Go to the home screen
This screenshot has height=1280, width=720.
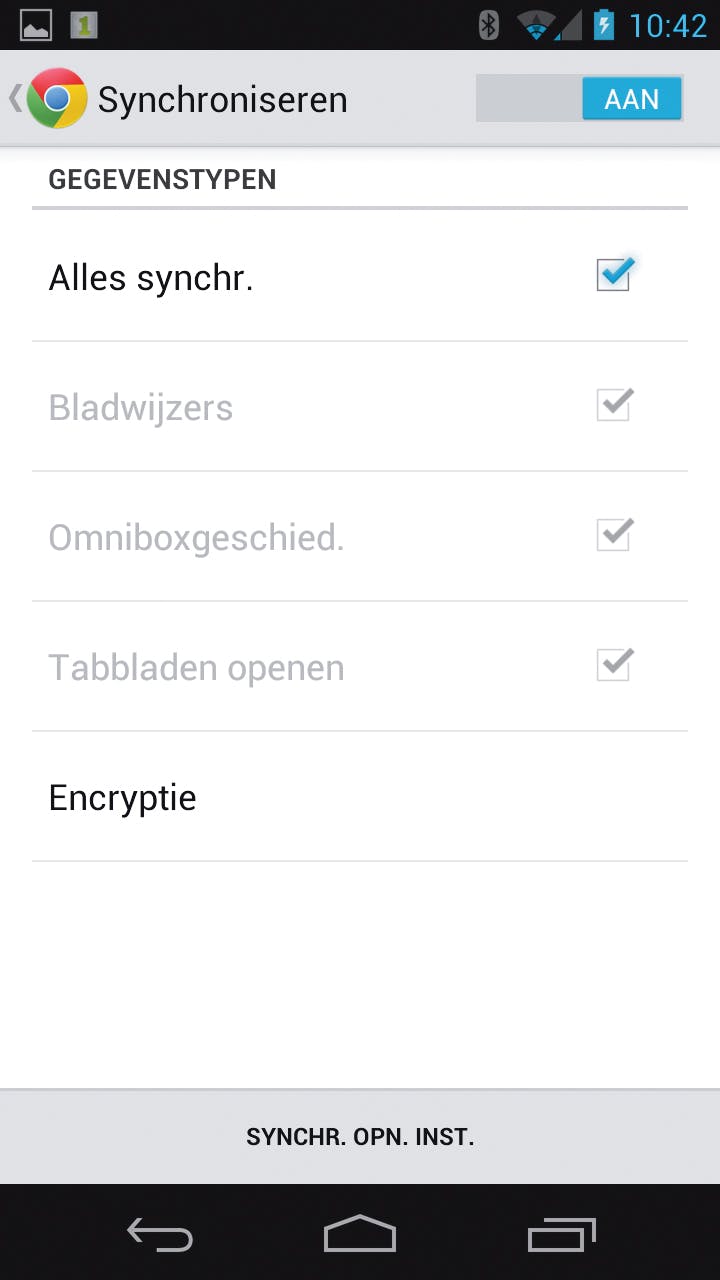360,1234
